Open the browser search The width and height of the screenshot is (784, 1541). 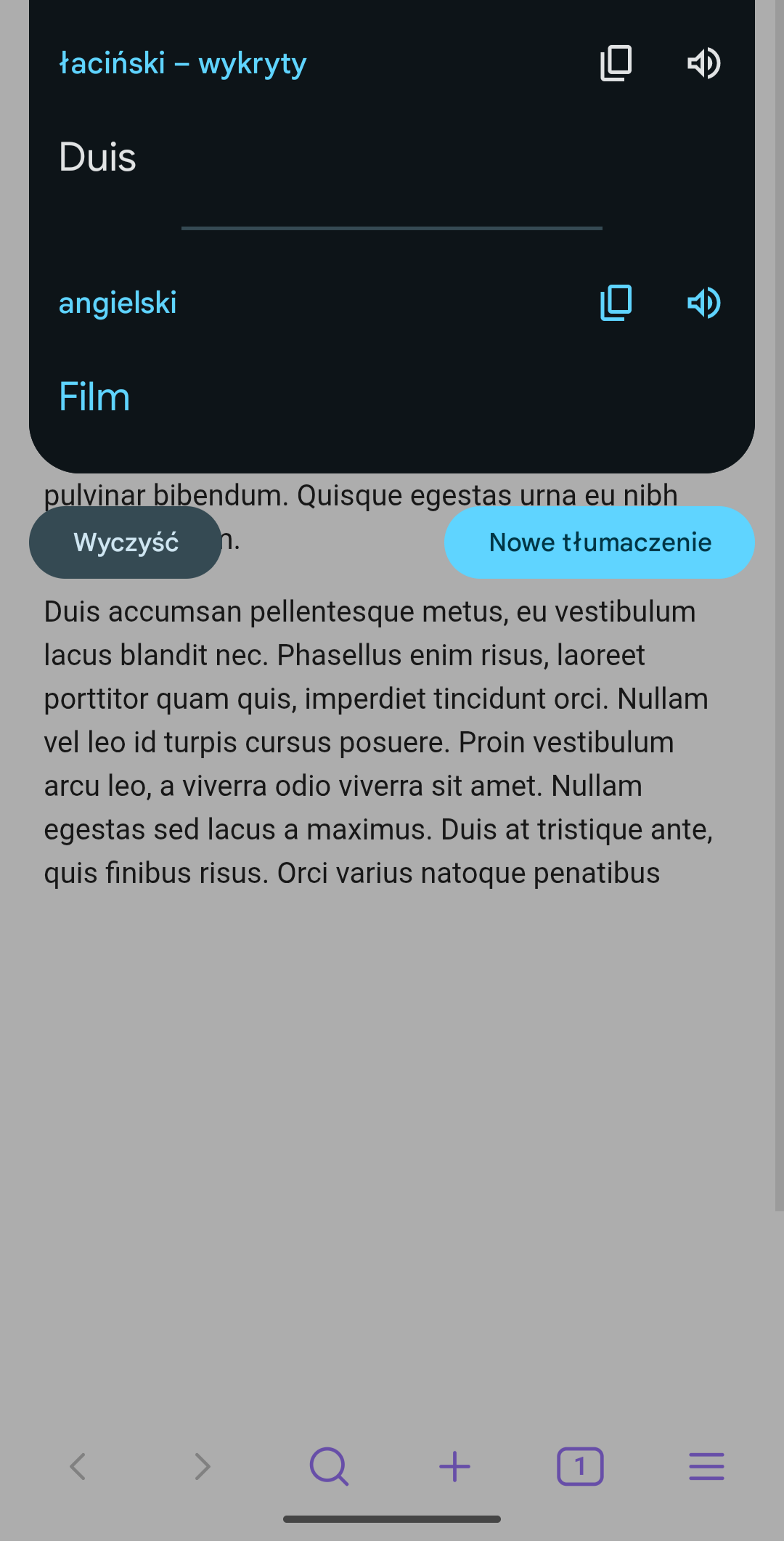click(x=329, y=1466)
